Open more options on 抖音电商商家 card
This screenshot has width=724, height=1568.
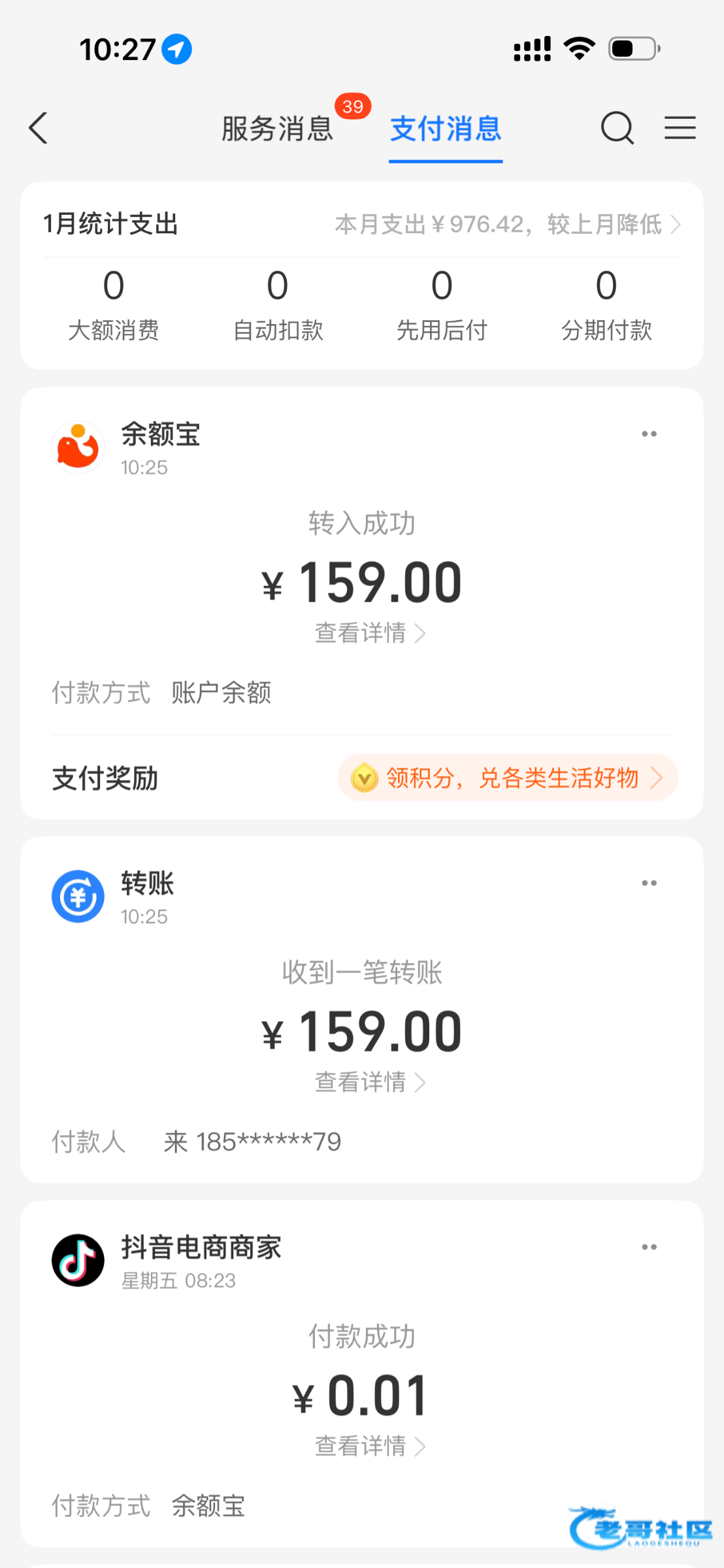(649, 1247)
